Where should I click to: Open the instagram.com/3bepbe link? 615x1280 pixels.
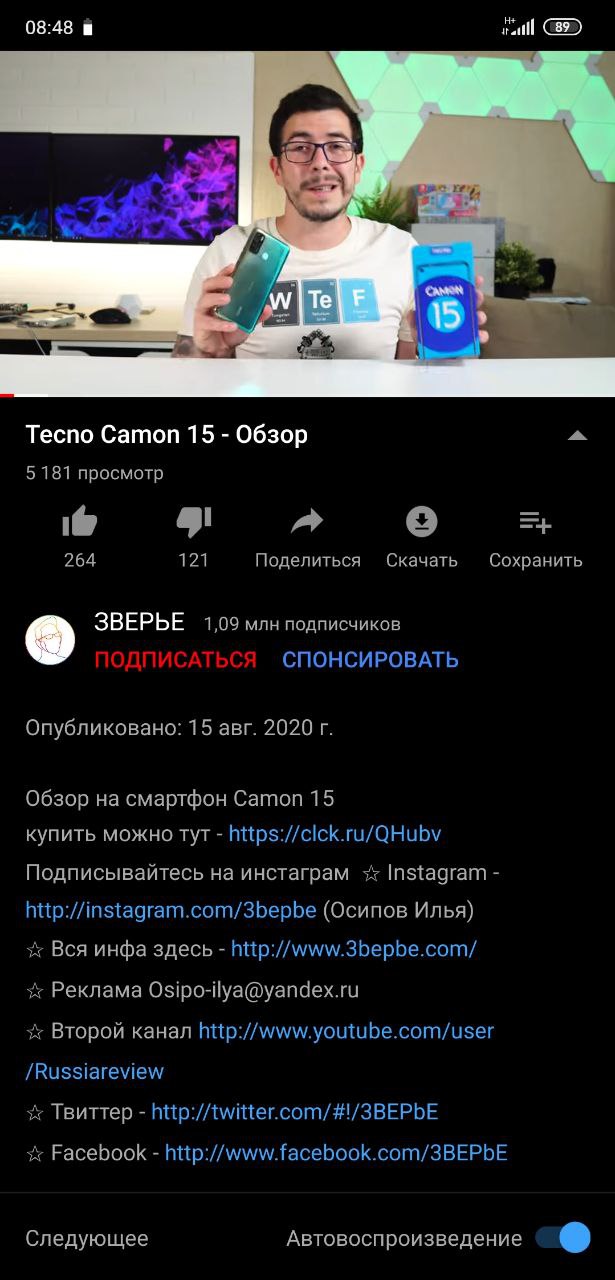pyautogui.click(x=171, y=911)
